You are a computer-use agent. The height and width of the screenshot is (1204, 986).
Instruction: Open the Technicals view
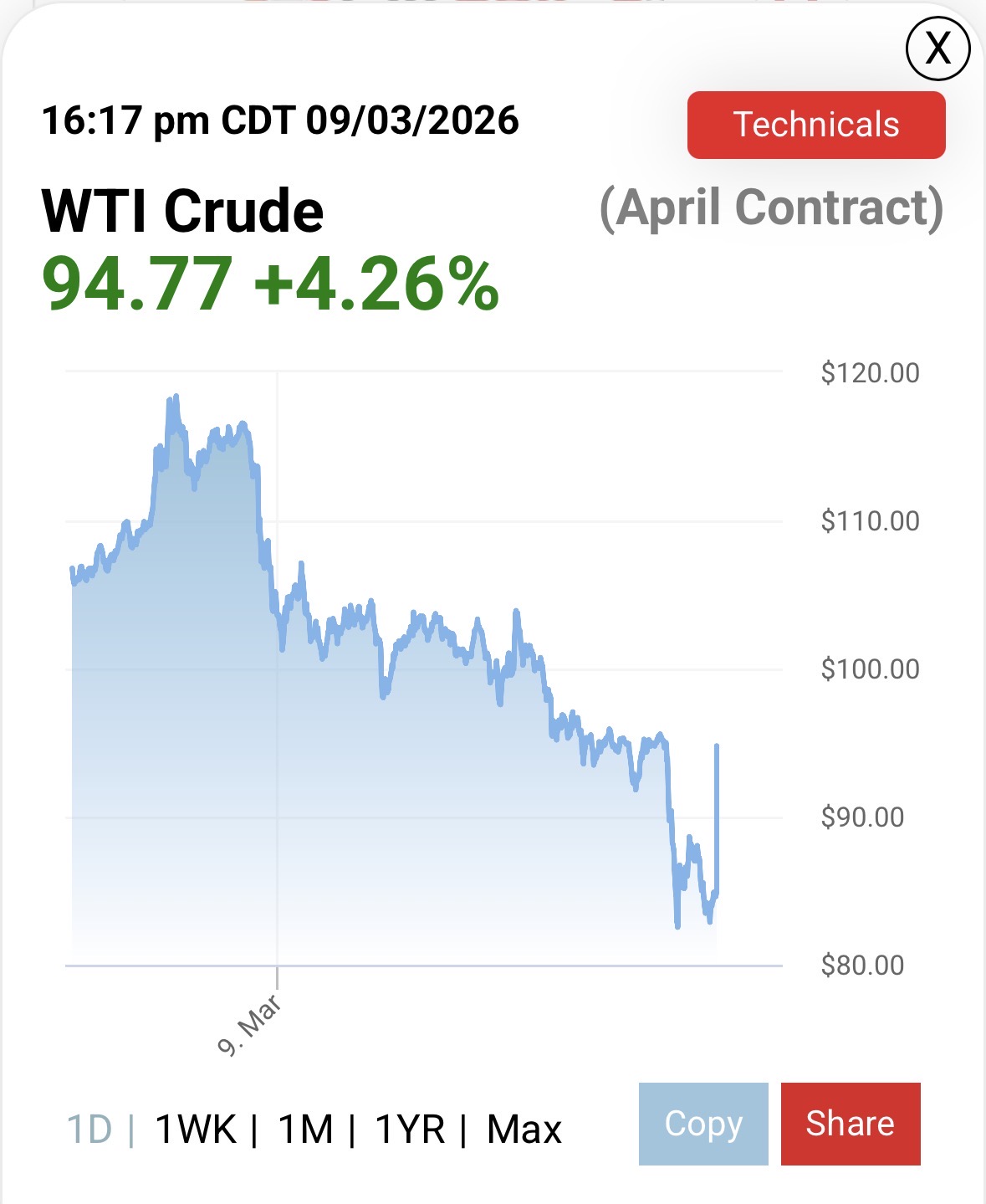pos(816,125)
